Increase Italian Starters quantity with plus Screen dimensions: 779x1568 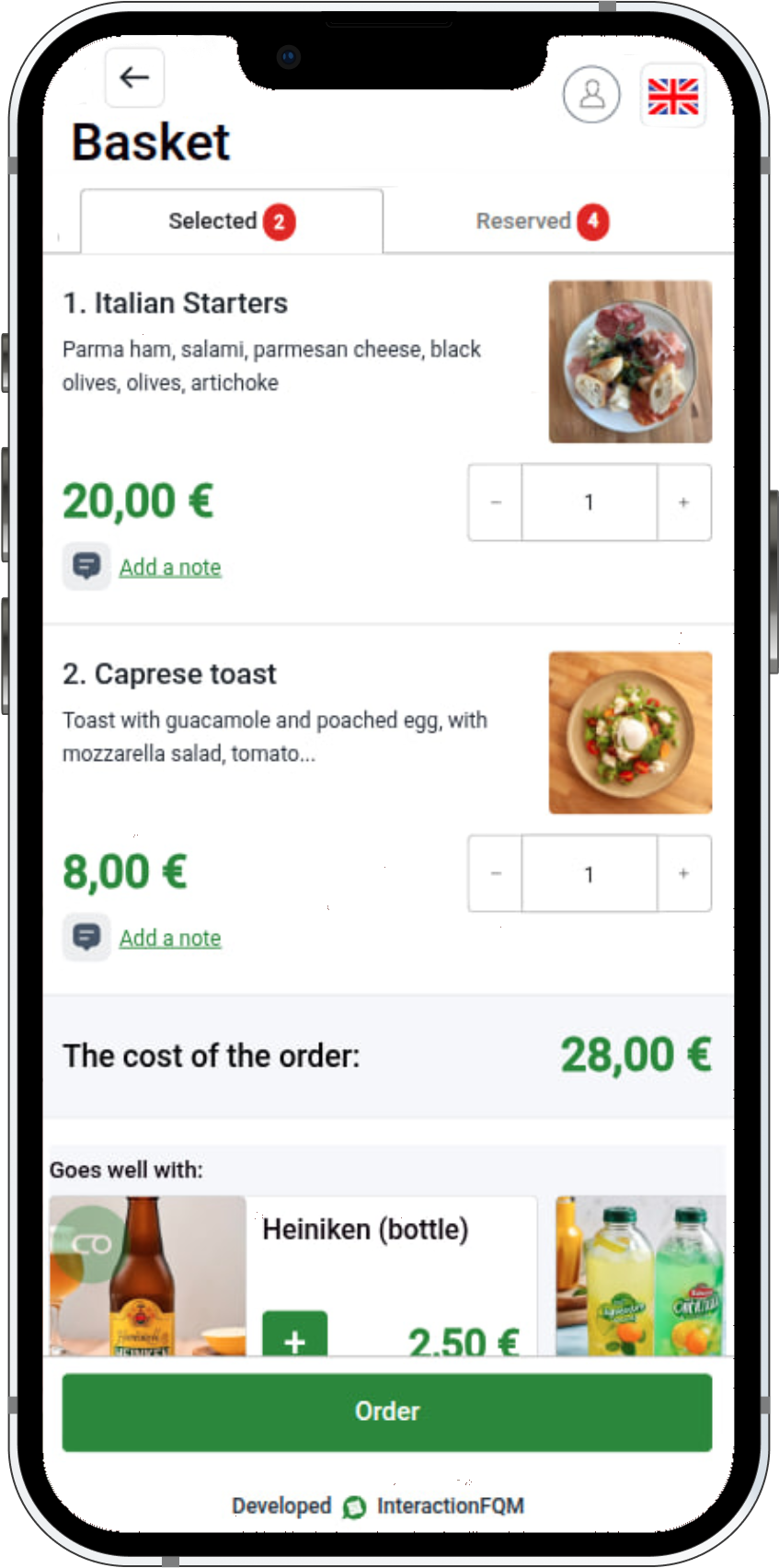pos(683,502)
